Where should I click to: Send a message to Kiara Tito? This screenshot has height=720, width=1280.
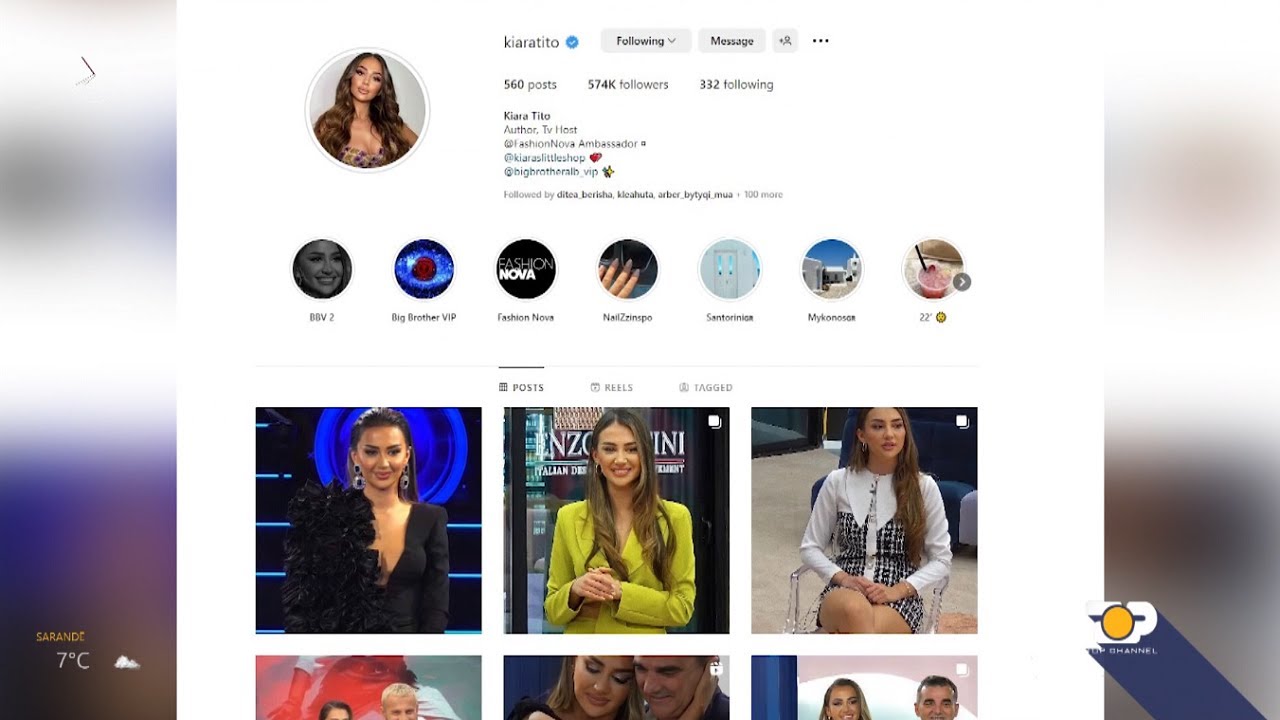pyautogui.click(x=731, y=41)
